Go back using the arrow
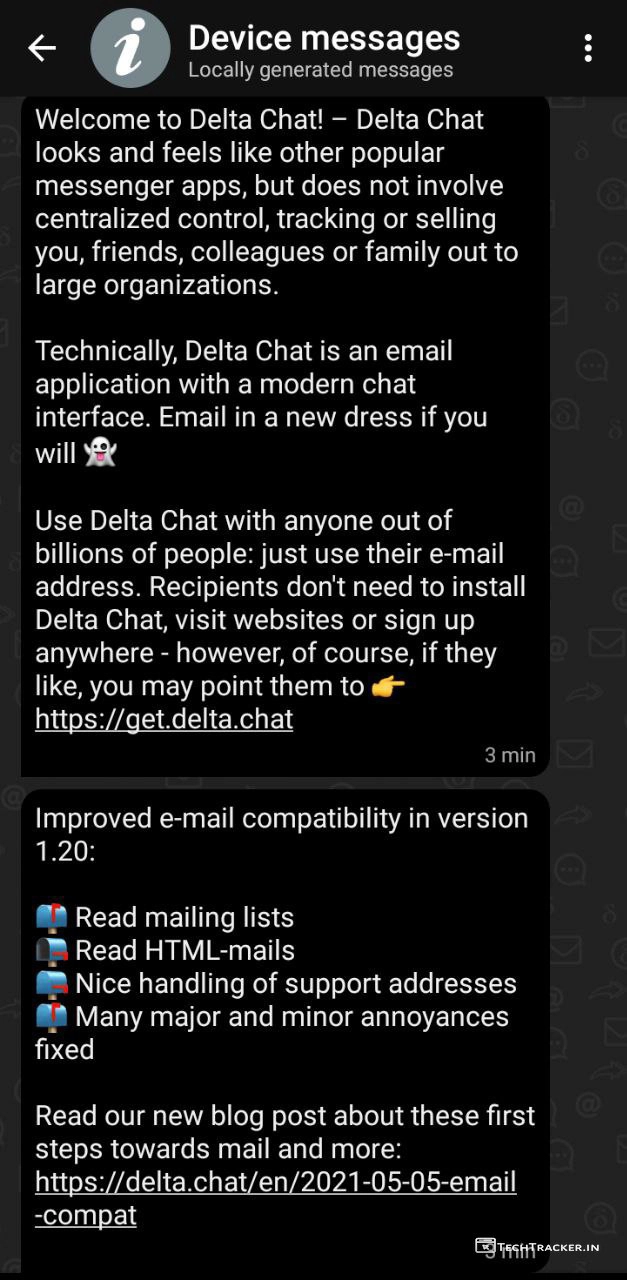 [x=42, y=47]
